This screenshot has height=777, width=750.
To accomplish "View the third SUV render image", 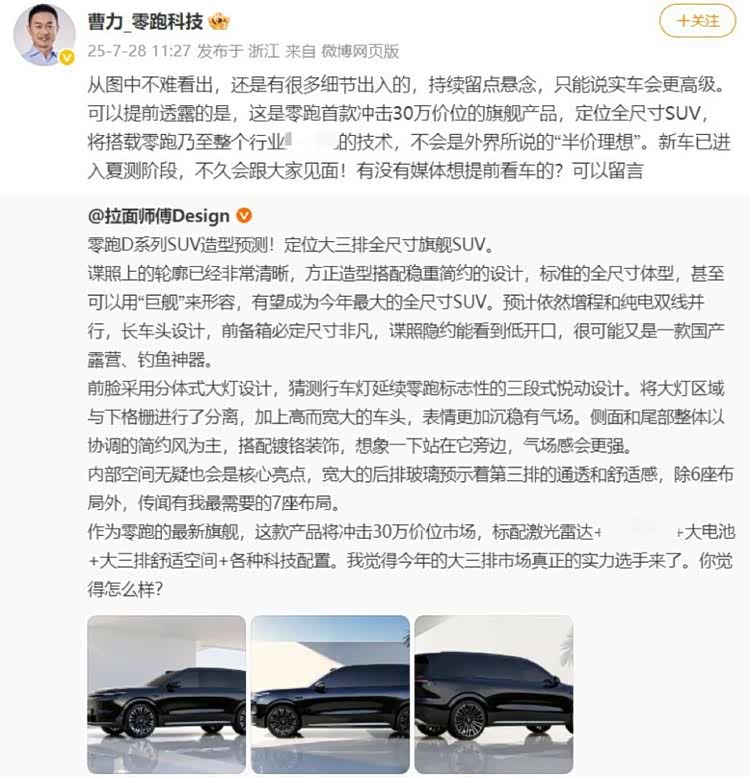I will coord(493,690).
